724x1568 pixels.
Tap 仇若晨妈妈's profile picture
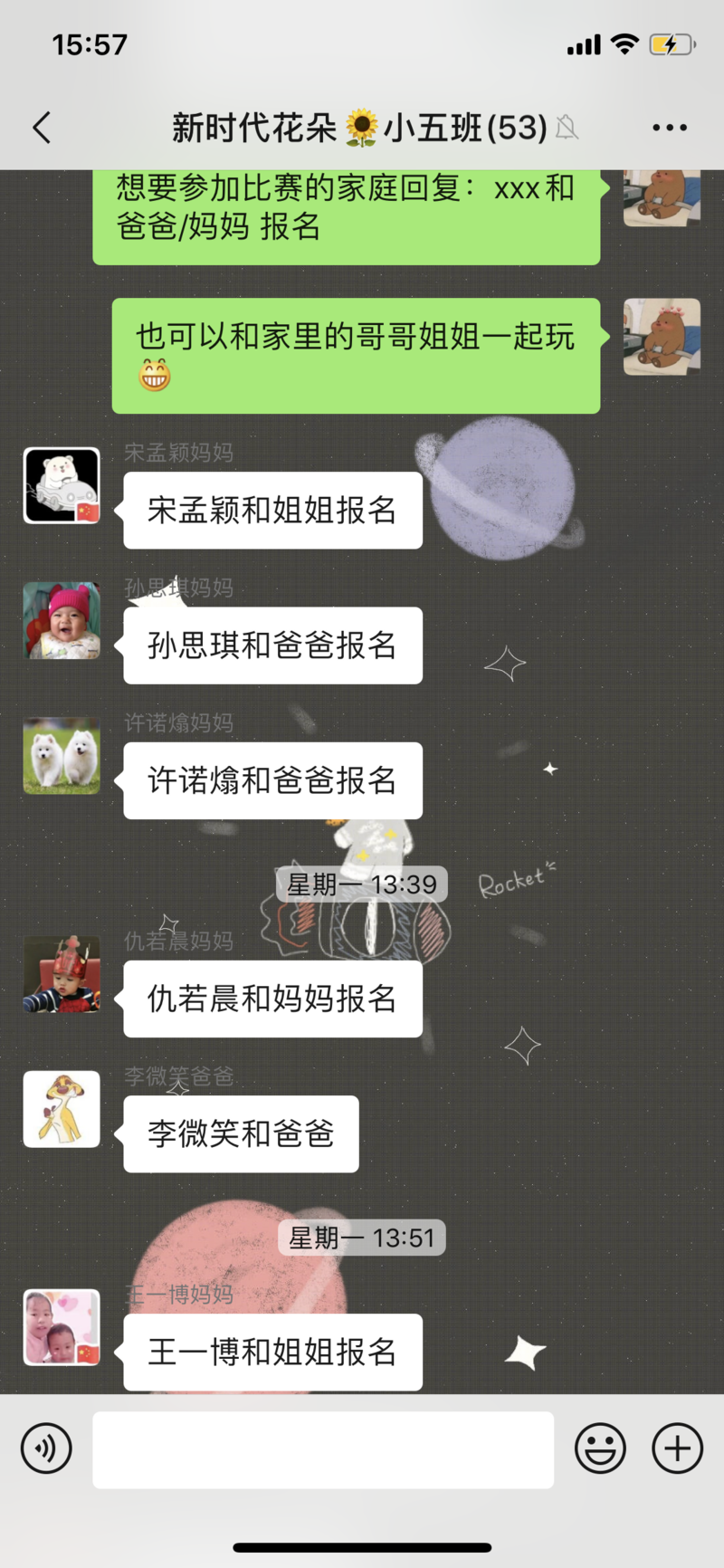pyautogui.click(x=62, y=974)
